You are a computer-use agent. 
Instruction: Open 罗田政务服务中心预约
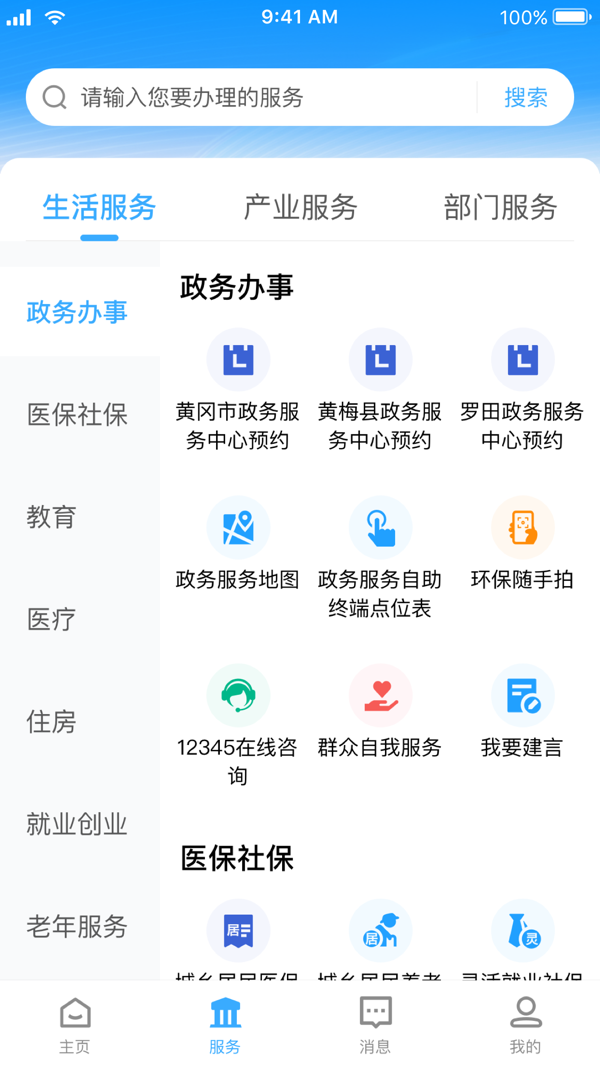tap(522, 390)
